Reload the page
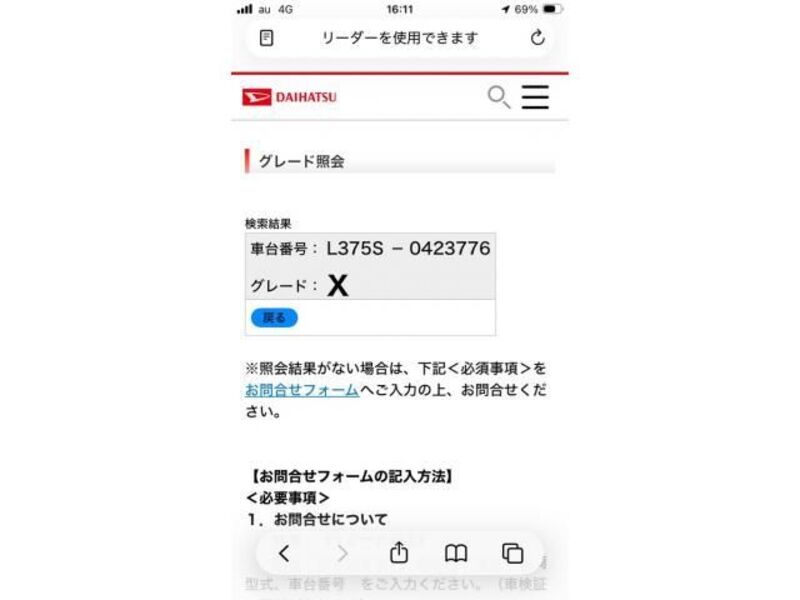 click(537, 38)
